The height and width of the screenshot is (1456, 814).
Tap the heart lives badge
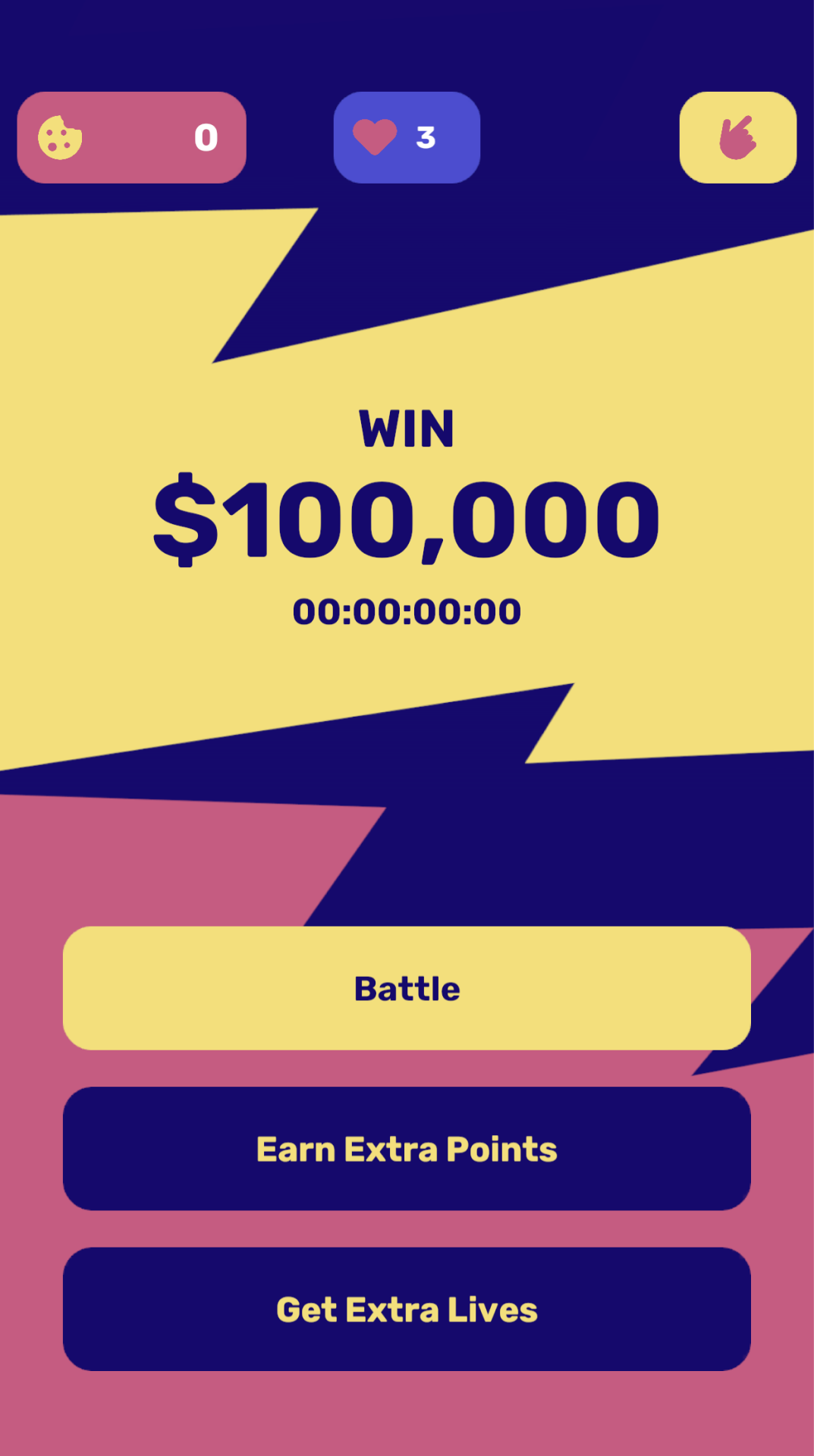(x=407, y=137)
